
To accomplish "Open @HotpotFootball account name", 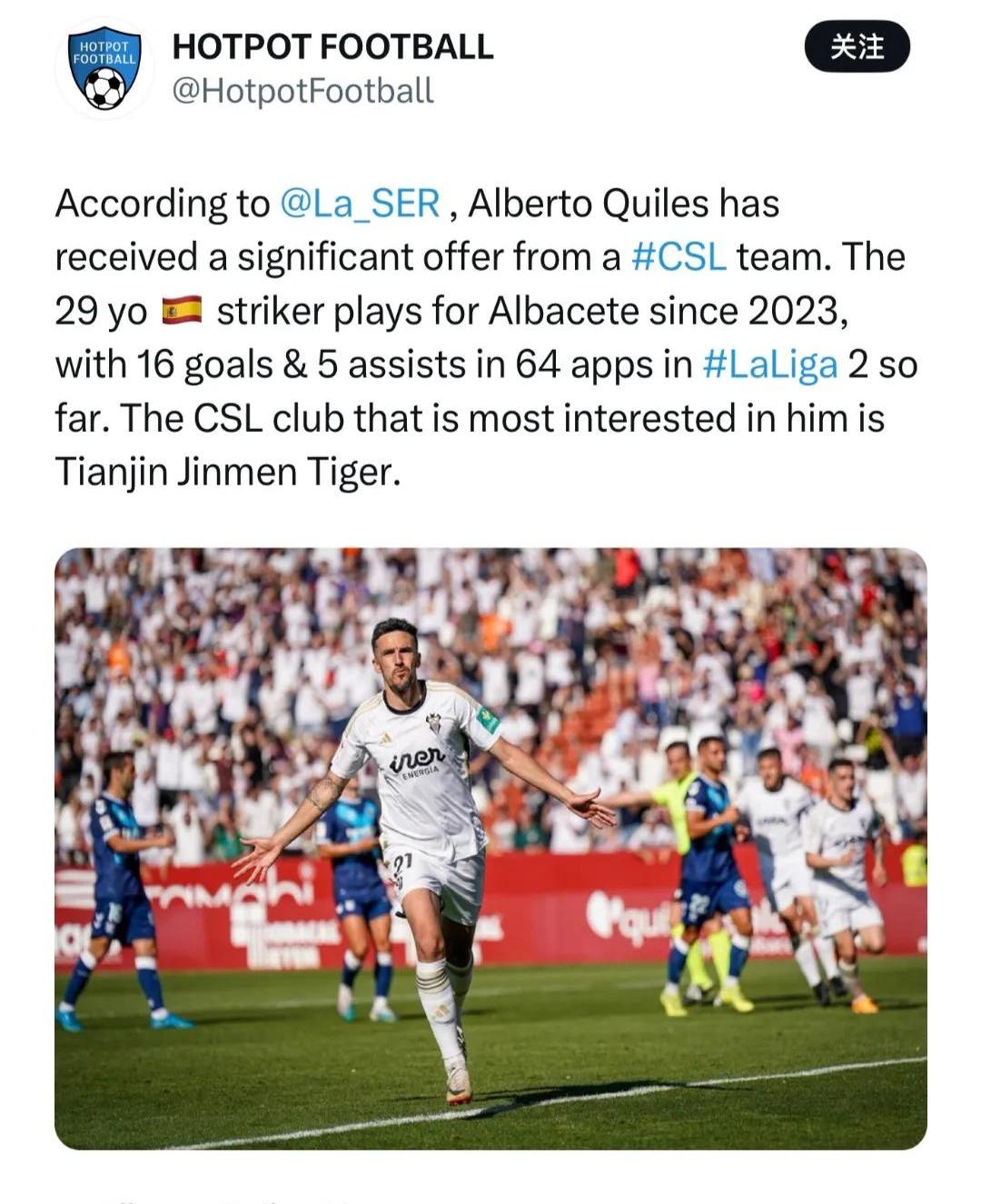I will click(302, 91).
